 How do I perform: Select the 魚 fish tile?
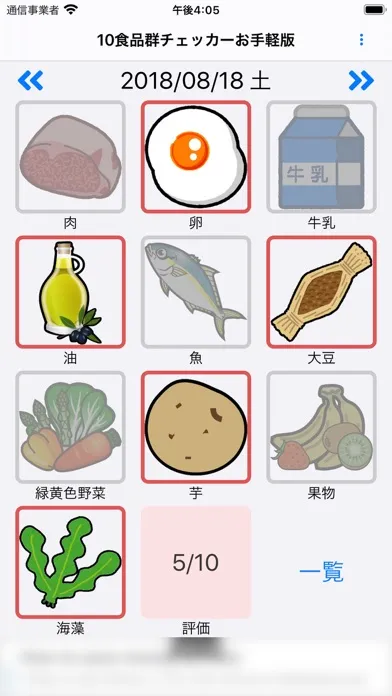point(196,292)
